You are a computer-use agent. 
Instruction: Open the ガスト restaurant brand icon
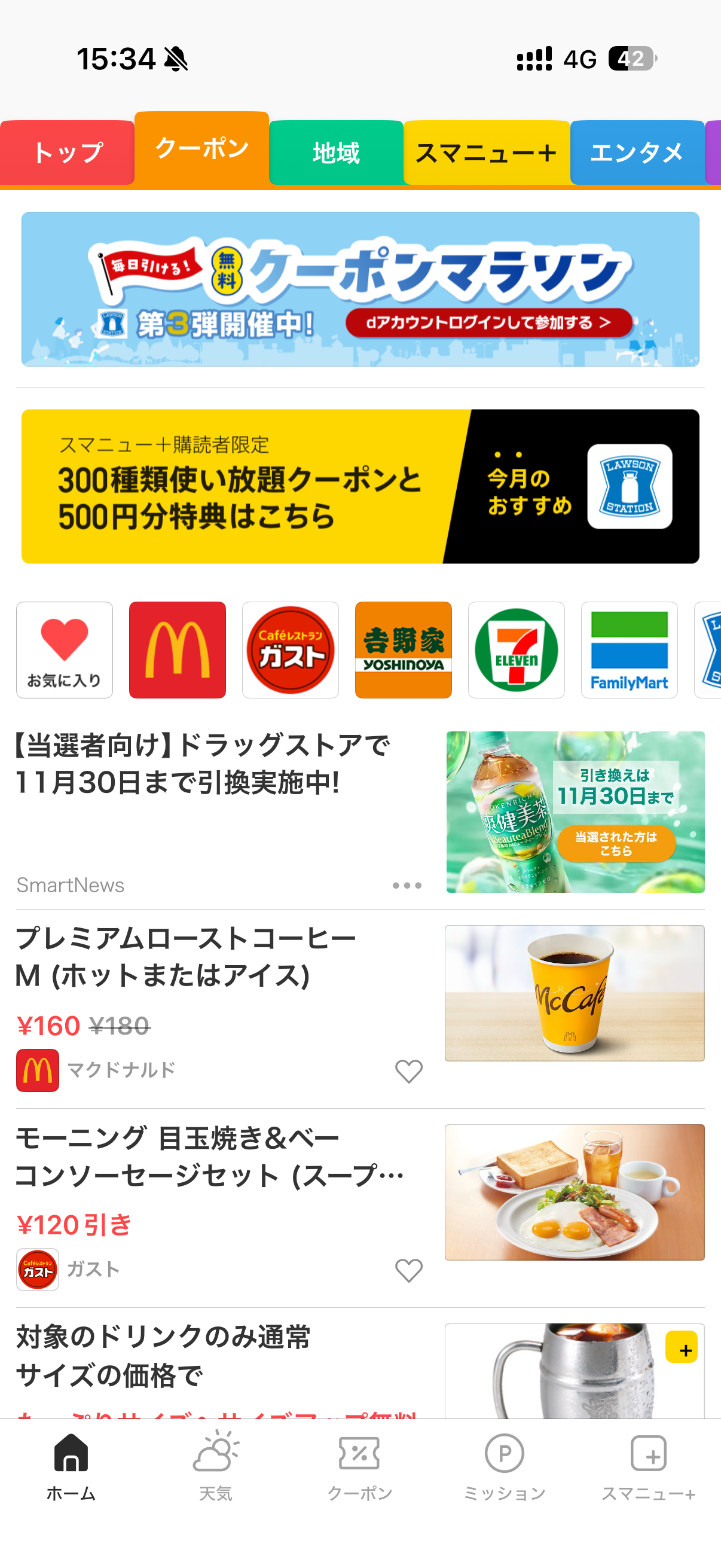[x=290, y=649]
